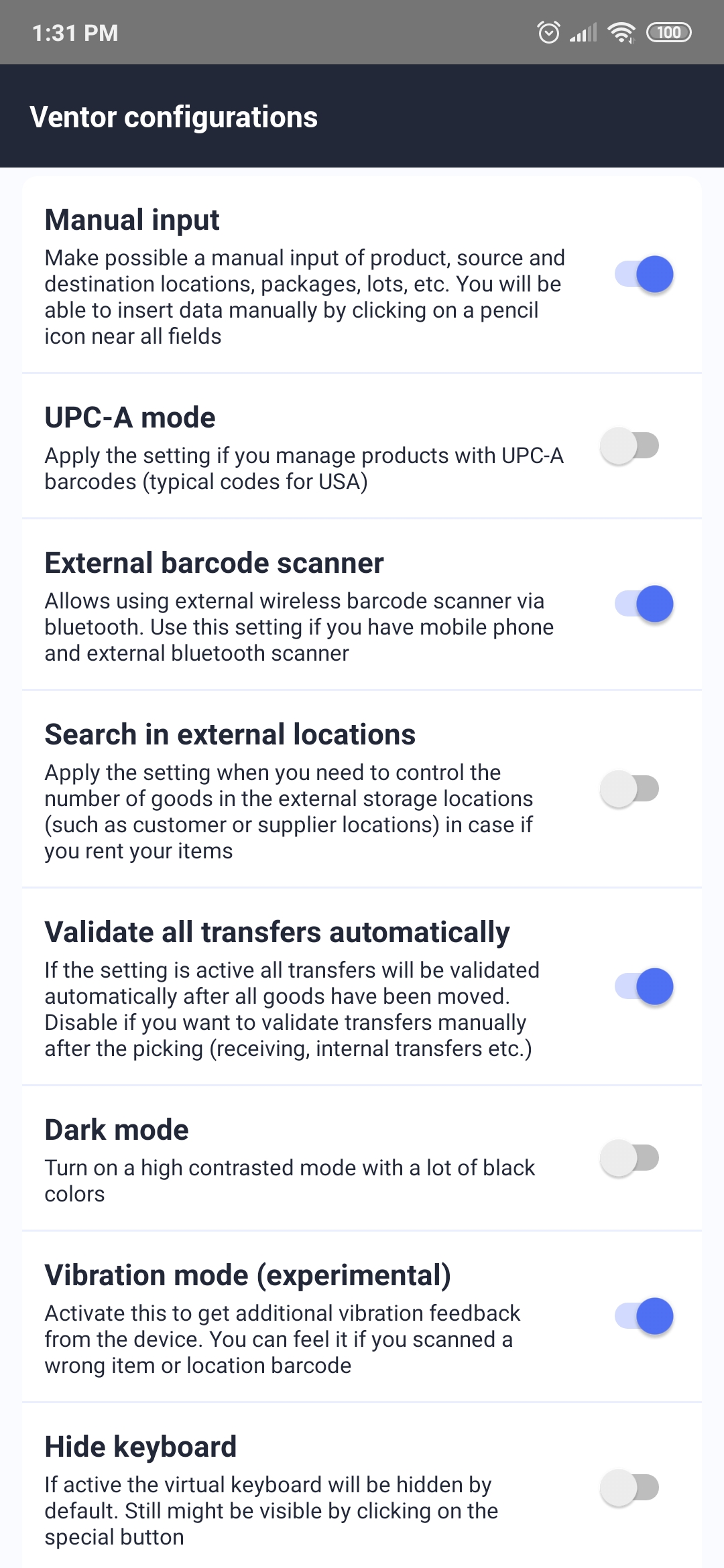Enable UPC-A mode
This screenshot has width=724, height=1568.
tap(630, 446)
